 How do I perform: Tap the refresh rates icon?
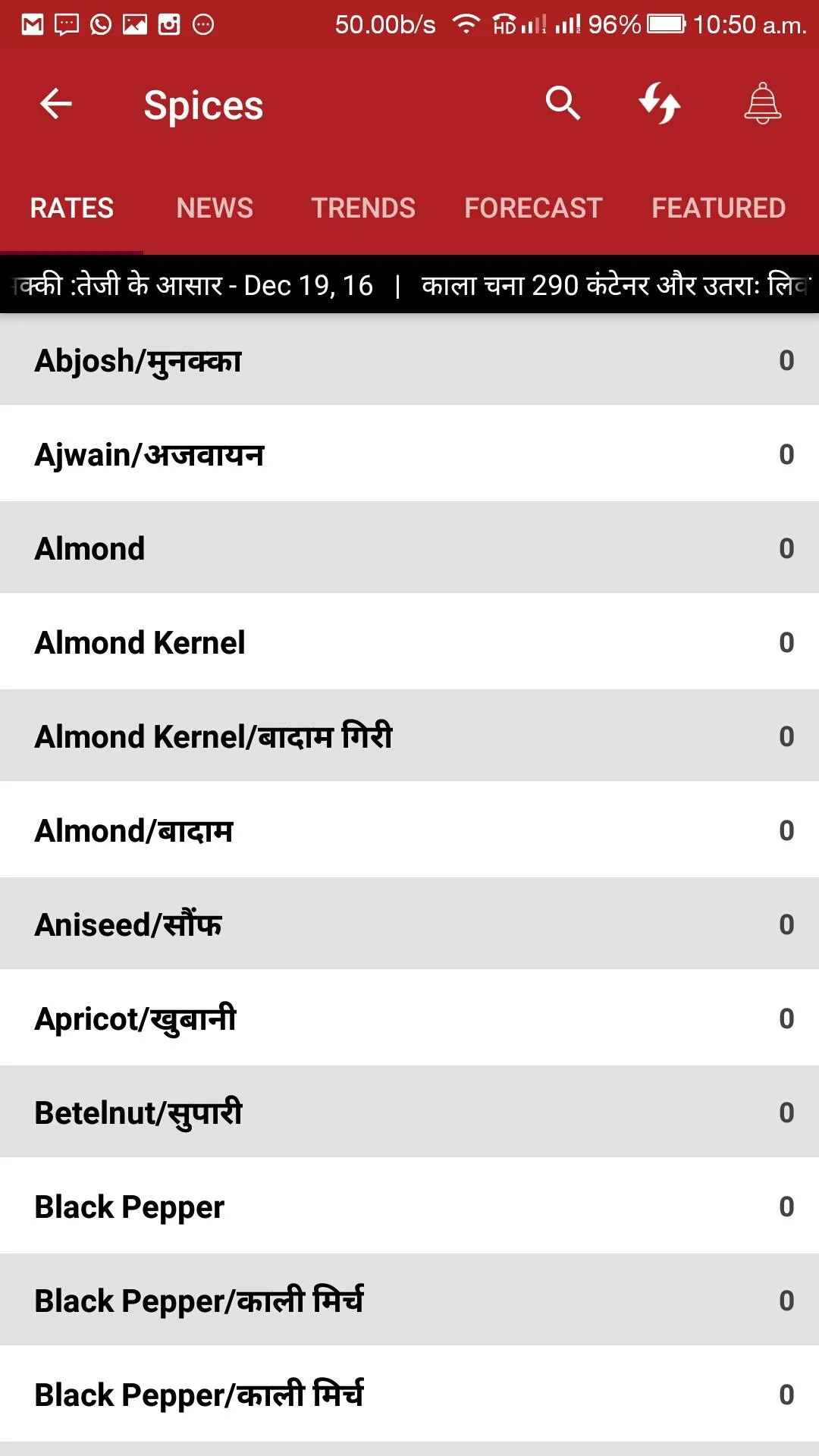pyautogui.click(x=660, y=103)
